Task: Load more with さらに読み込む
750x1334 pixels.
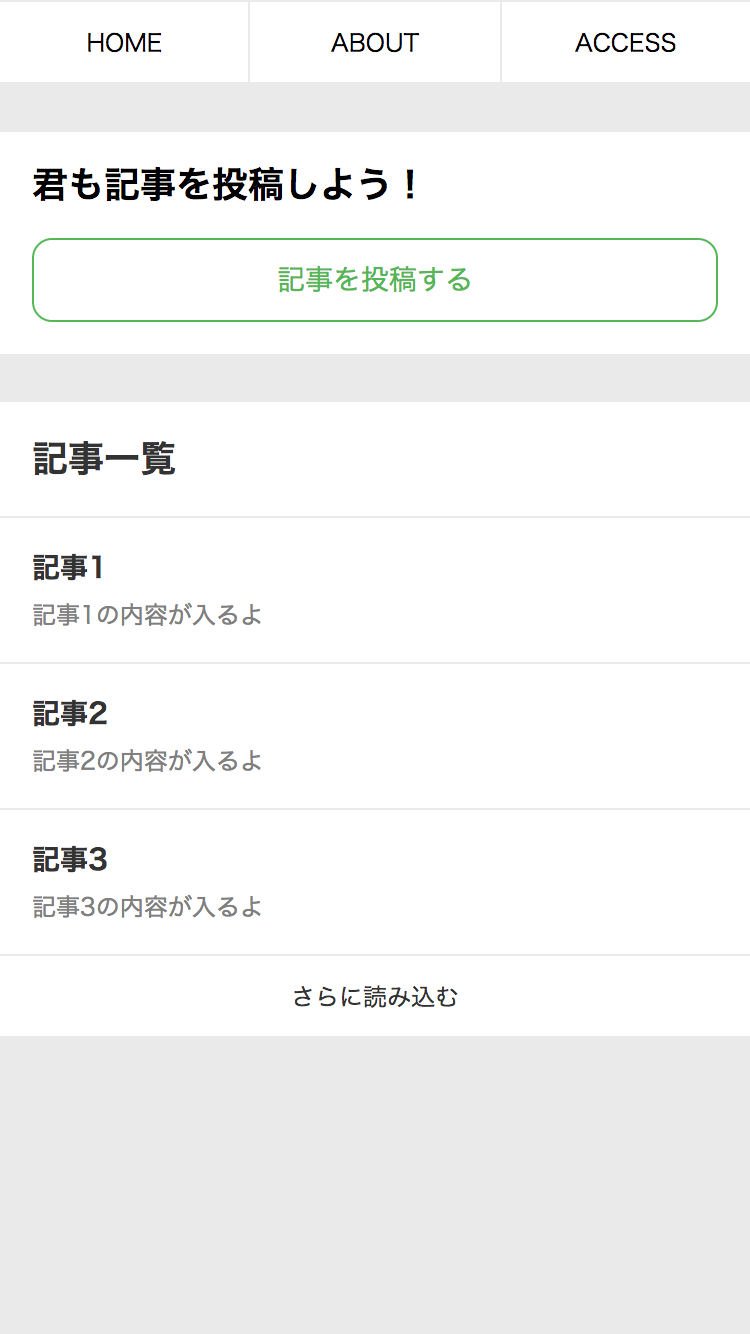Action: tap(375, 997)
